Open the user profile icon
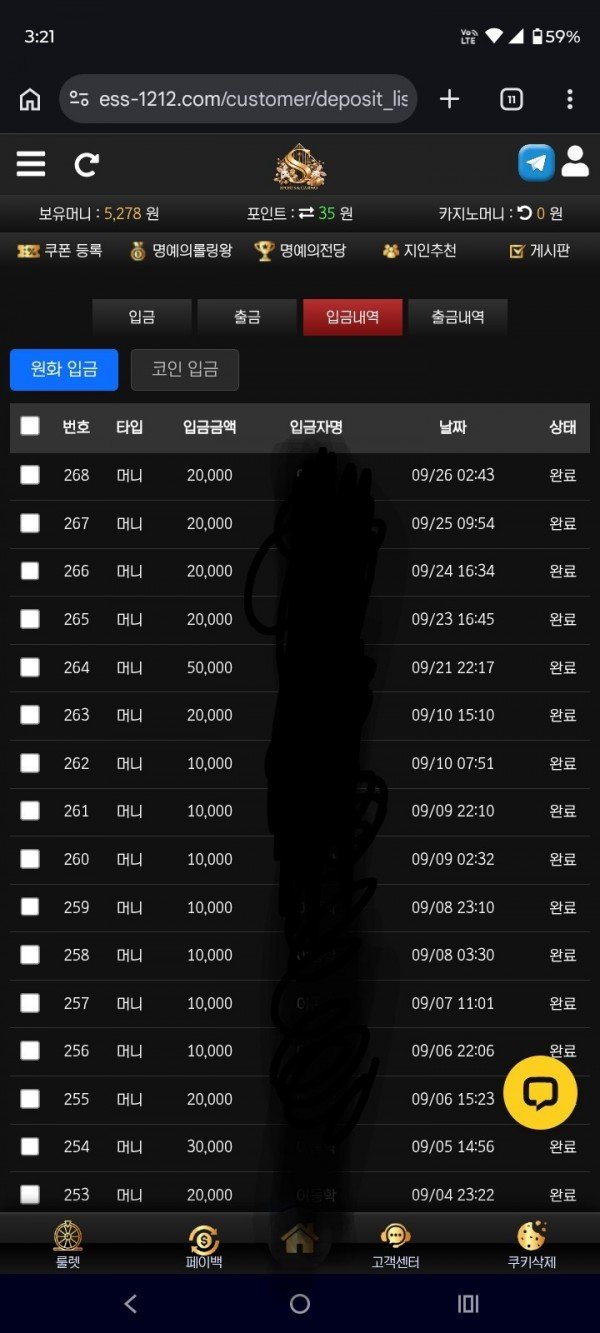The image size is (600, 1333). tap(575, 162)
